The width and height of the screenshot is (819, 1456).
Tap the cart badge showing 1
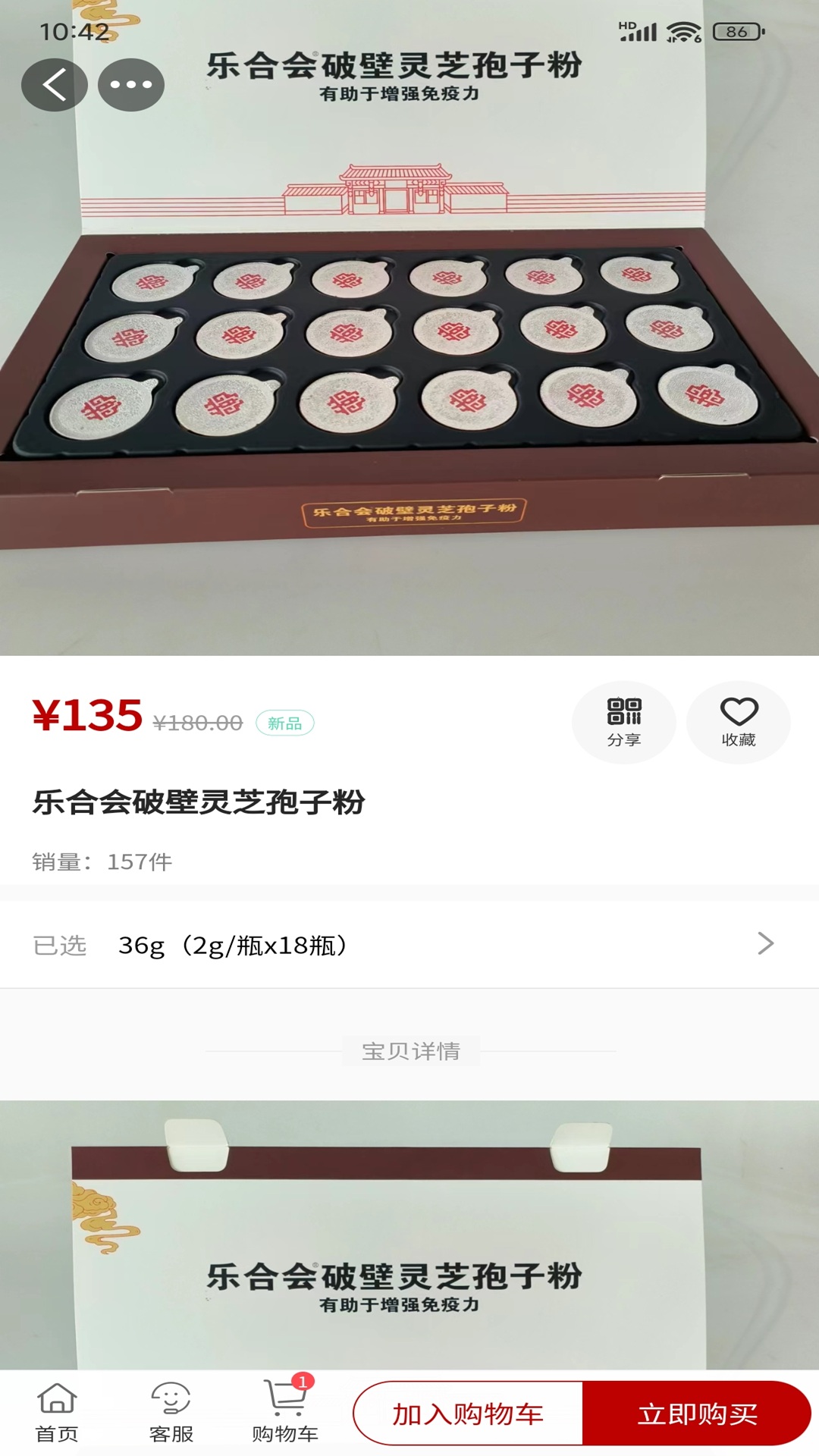click(302, 1382)
